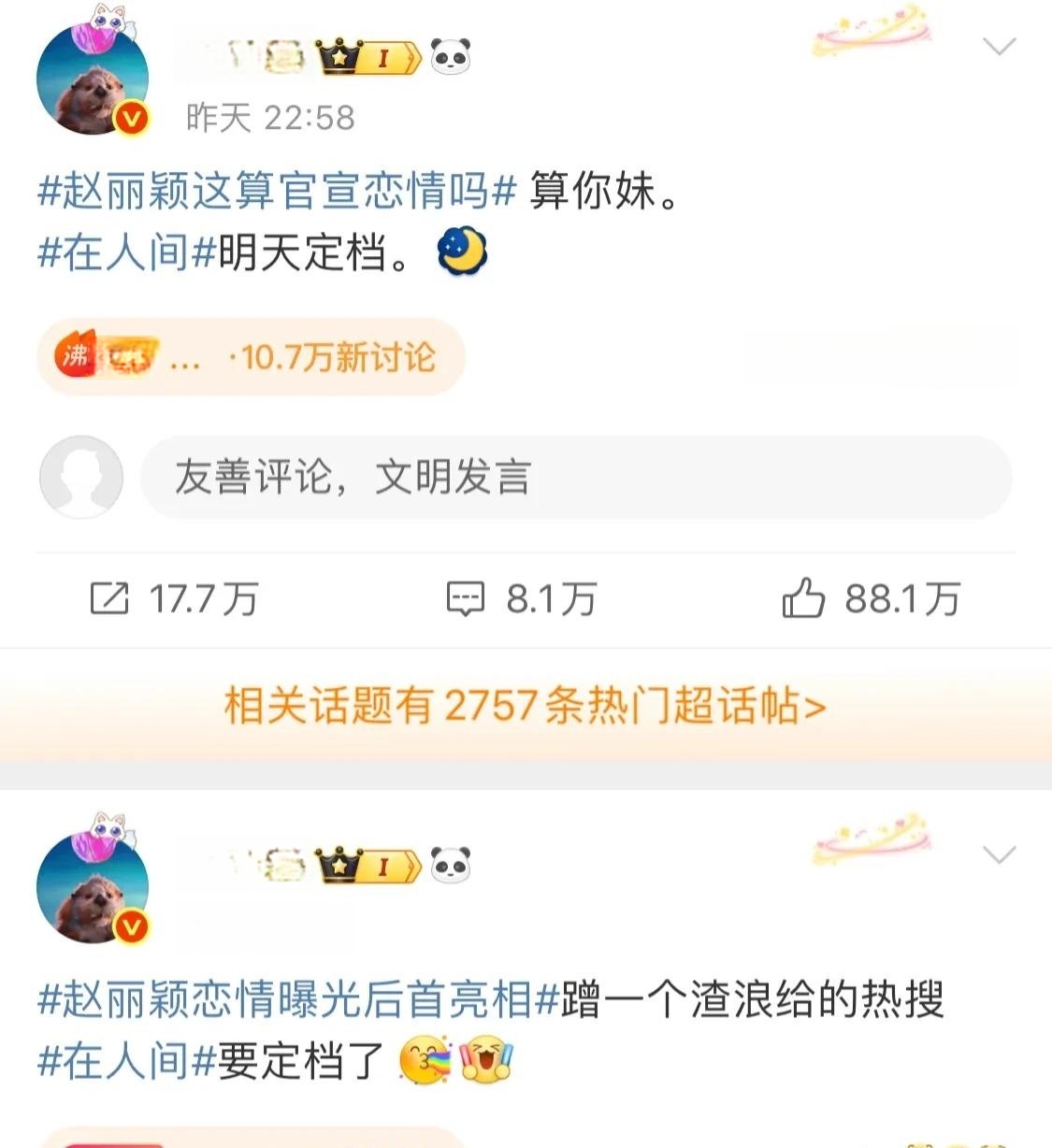Image resolution: width=1052 pixels, height=1148 pixels.
Task: Open 相关话题有2757条热门超话帖 banner
Action: [526, 706]
